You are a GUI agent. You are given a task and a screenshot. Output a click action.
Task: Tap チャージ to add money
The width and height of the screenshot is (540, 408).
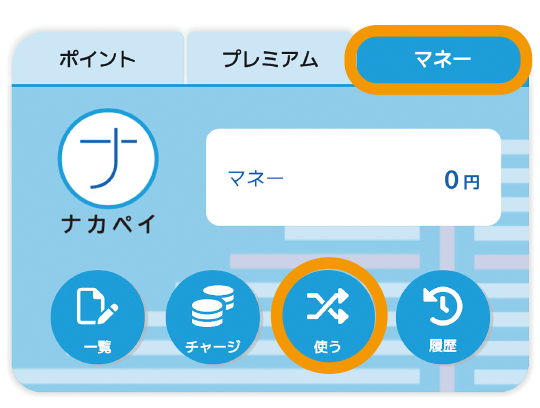click(x=213, y=317)
